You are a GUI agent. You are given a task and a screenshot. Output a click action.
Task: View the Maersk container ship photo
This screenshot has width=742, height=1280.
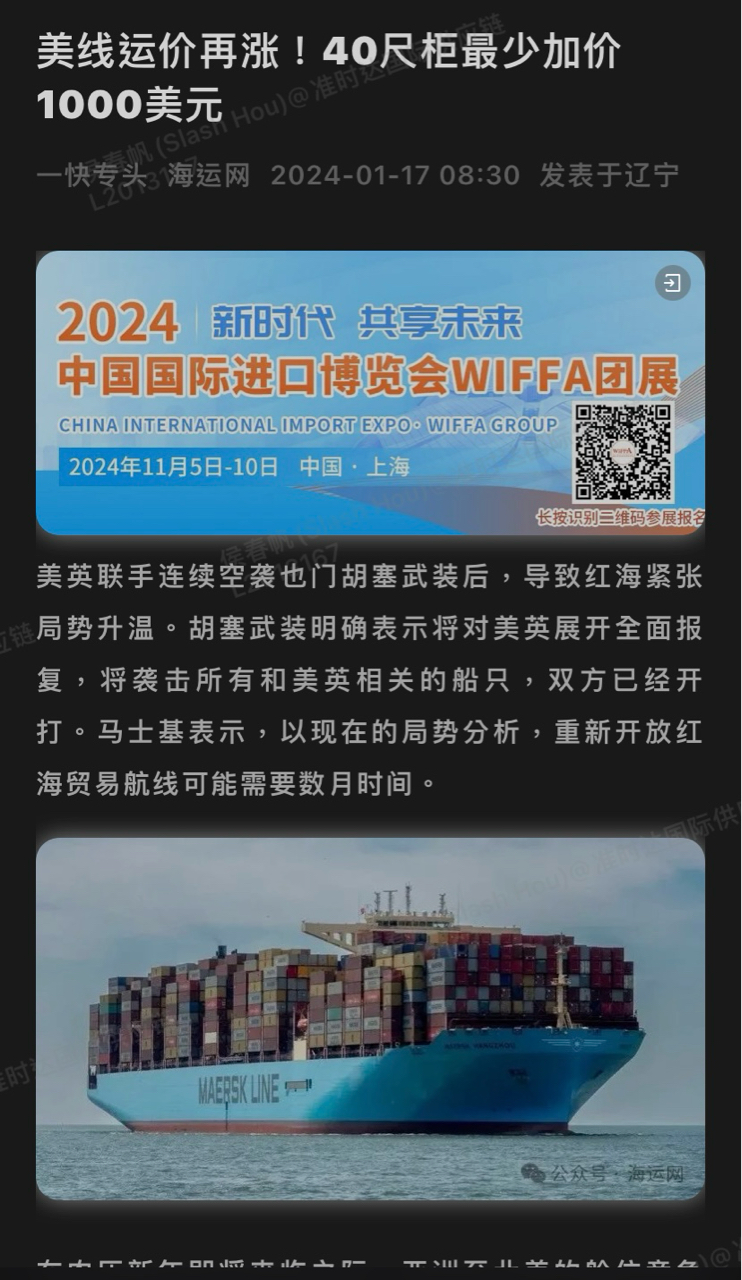pyautogui.click(x=370, y=1018)
